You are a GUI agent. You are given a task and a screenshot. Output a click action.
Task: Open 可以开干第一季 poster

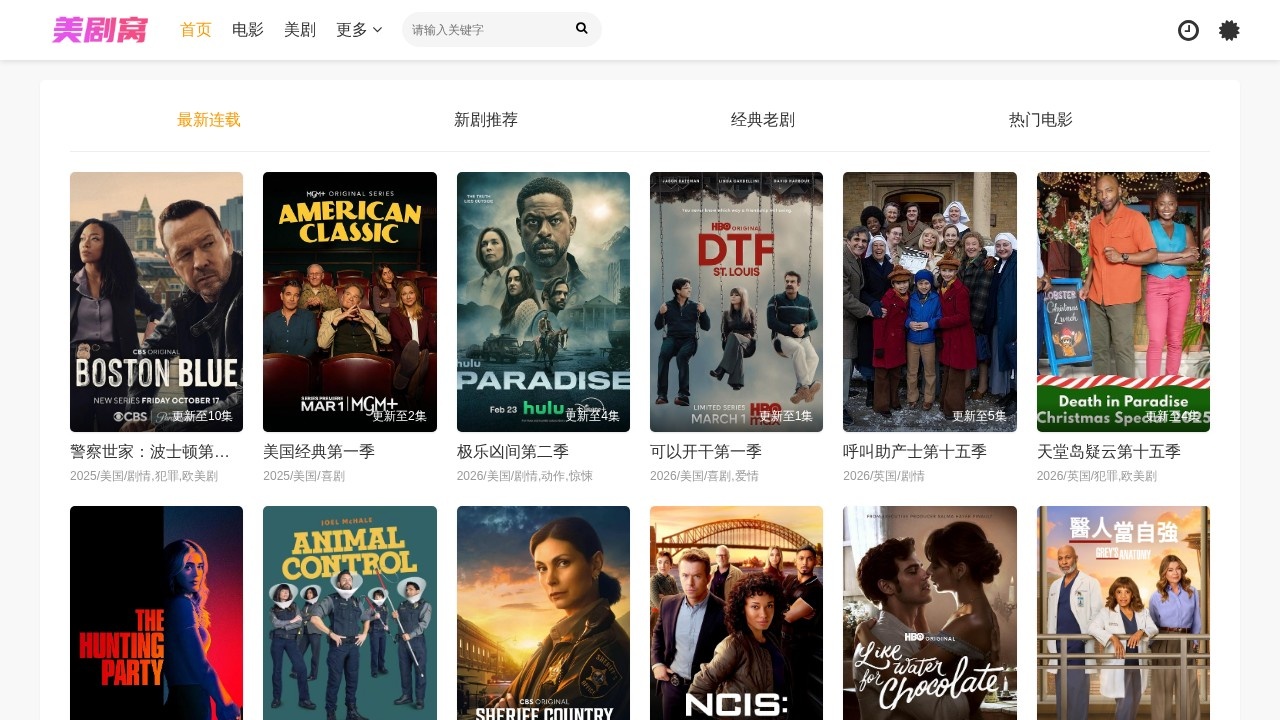pos(736,302)
